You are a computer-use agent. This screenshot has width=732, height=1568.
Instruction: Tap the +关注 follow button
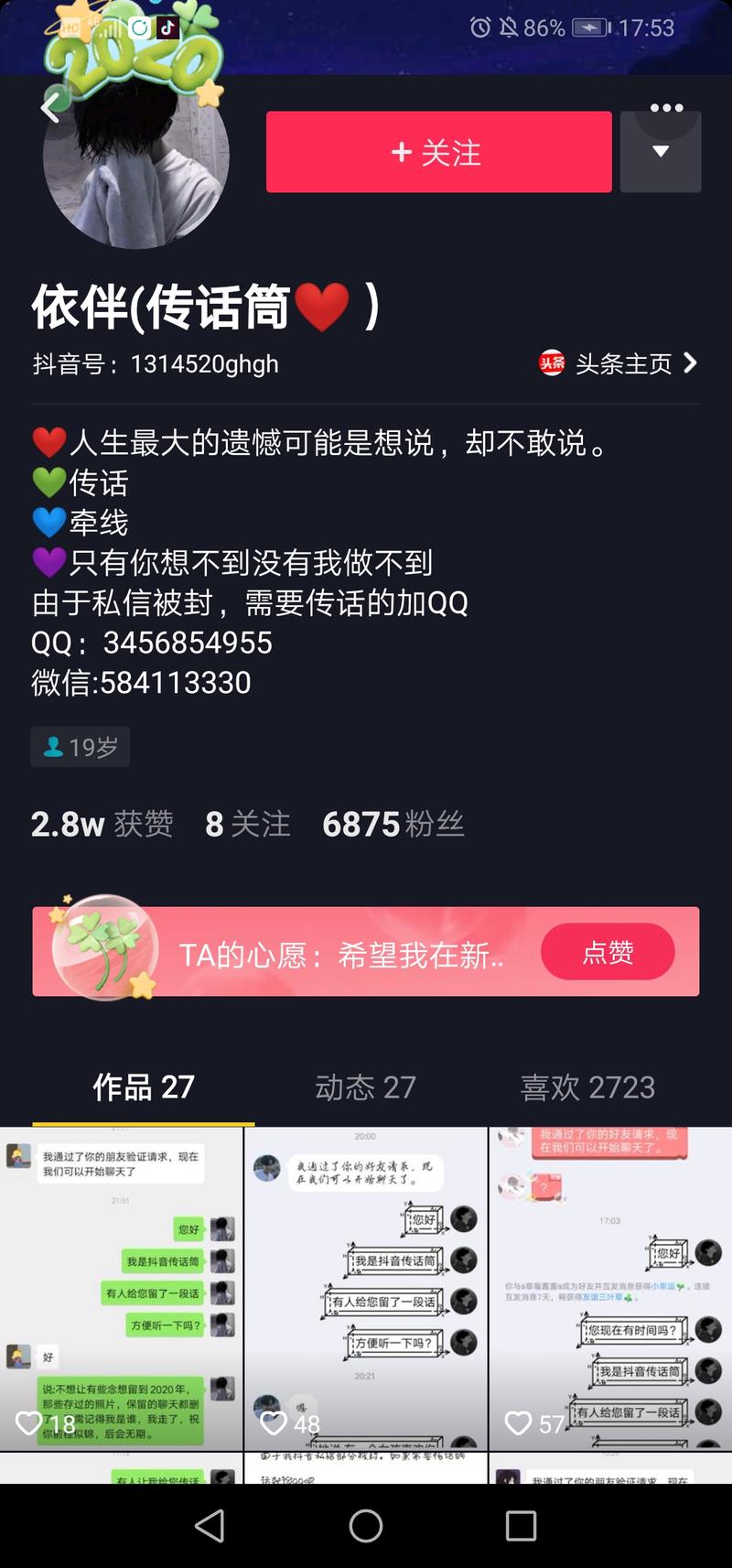point(438,152)
